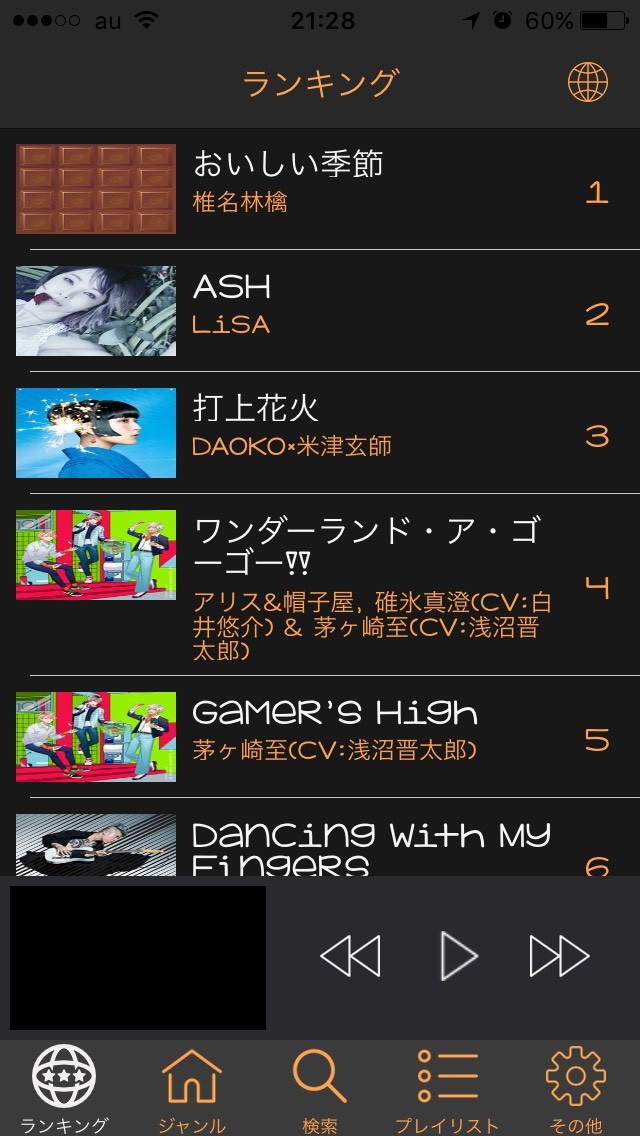Tap the rewind playback button

350,957
